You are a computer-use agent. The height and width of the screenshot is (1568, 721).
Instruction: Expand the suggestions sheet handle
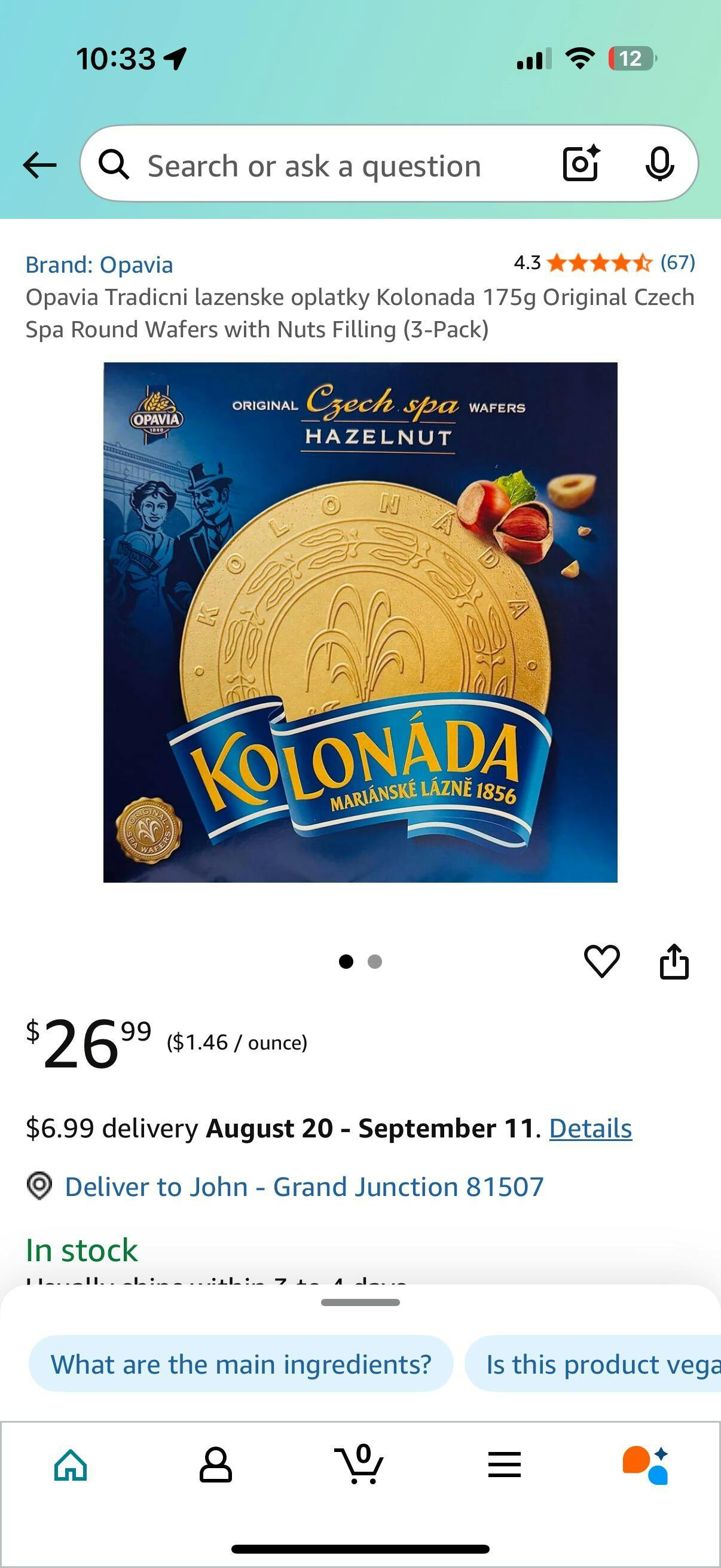click(x=360, y=1302)
